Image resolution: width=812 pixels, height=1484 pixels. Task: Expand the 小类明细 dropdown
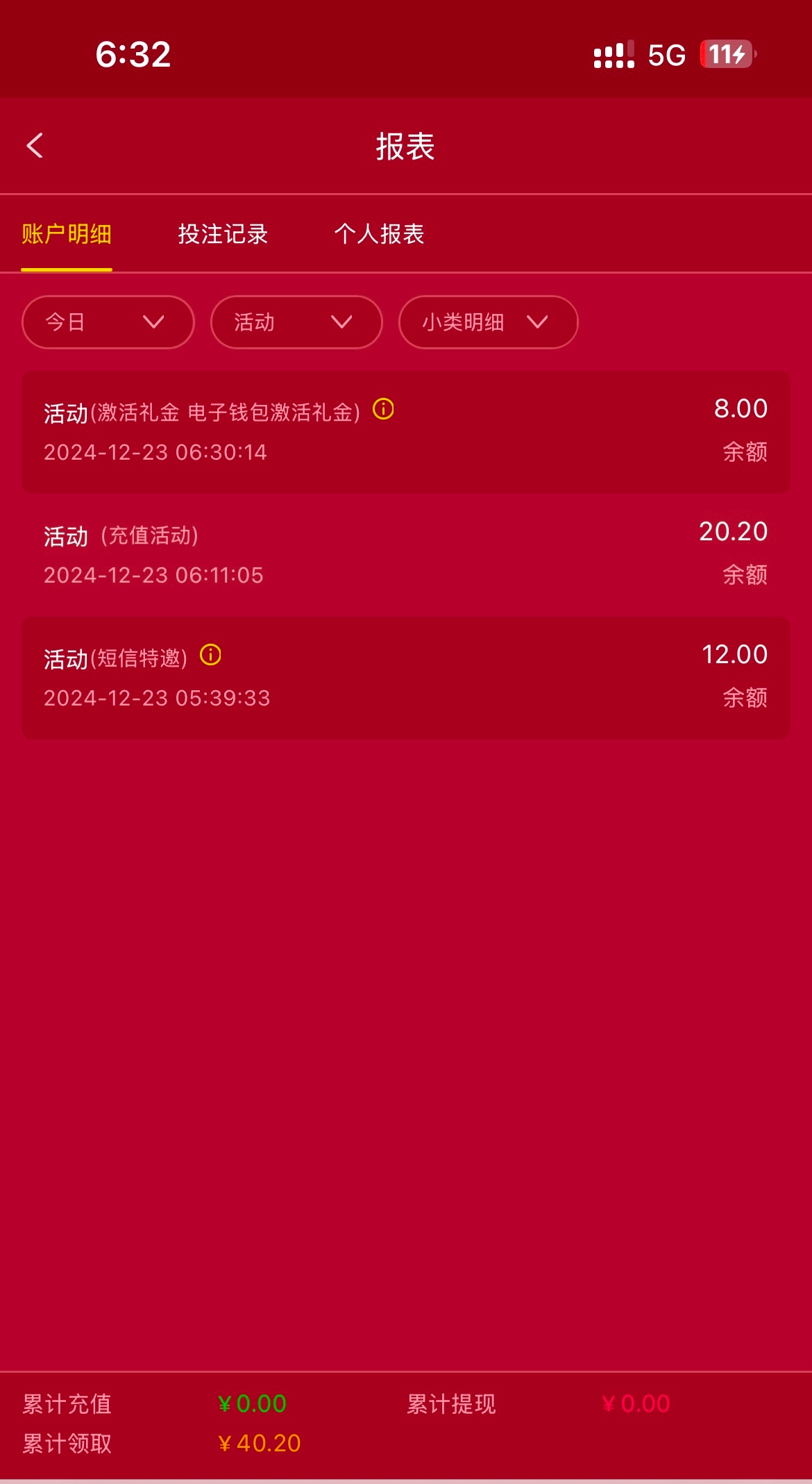(488, 322)
